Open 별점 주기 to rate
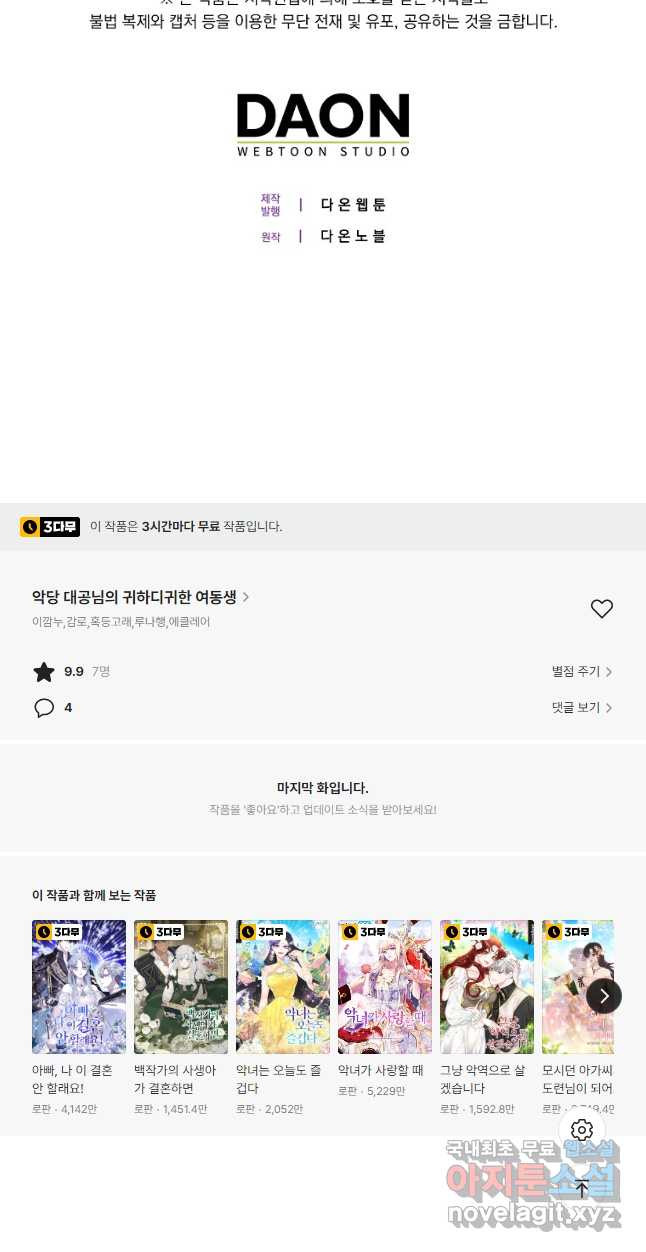This screenshot has height=1252, width=646. point(581,672)
